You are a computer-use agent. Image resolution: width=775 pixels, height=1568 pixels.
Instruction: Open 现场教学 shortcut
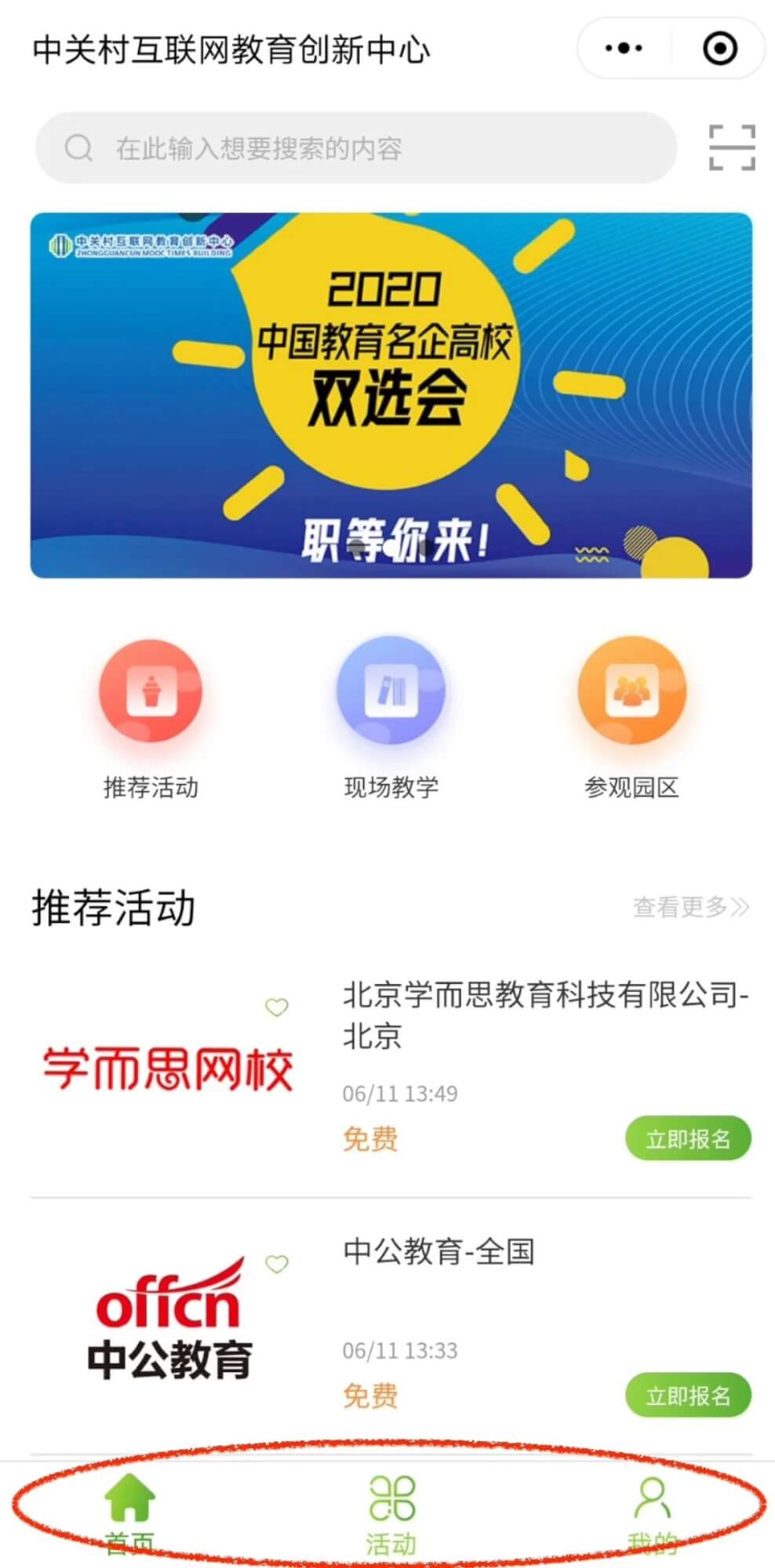[391, 691]
